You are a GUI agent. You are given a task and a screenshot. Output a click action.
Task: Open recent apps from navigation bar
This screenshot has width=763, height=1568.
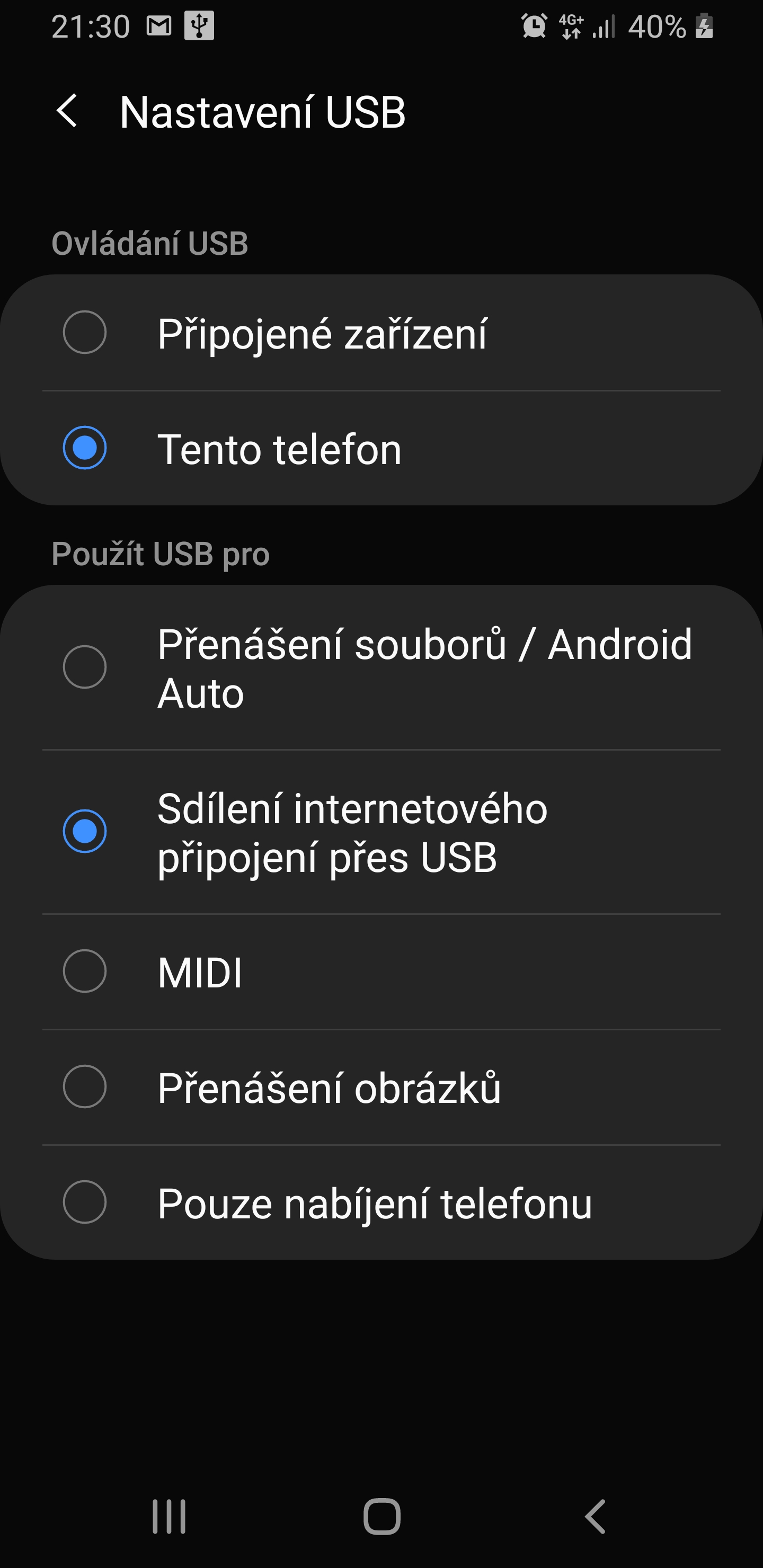pyautogui.click(x=168, y=1517)
